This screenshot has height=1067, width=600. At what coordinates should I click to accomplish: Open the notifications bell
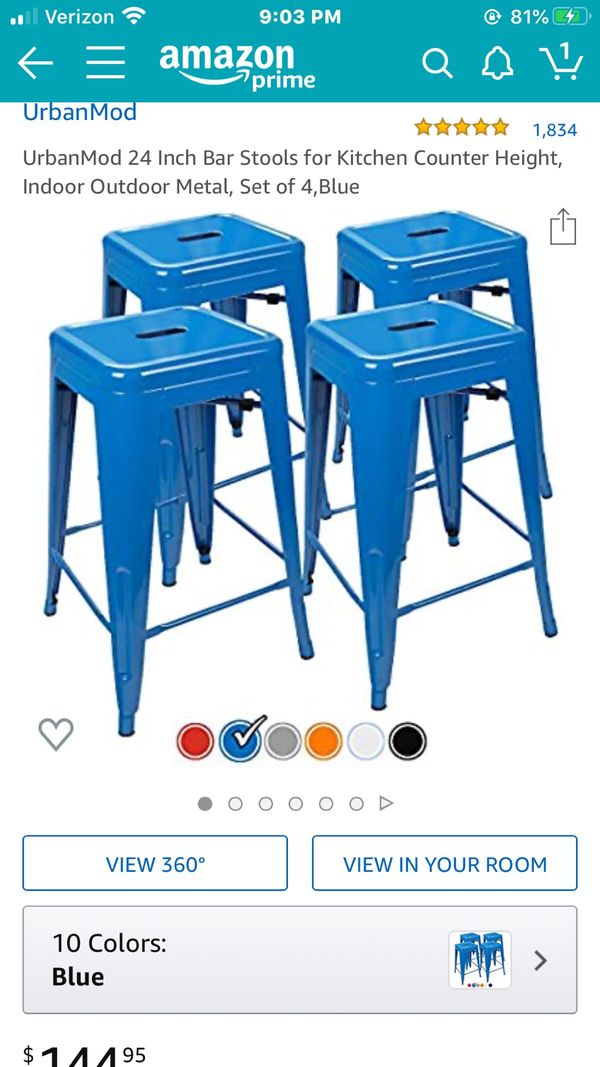[497, 63]
